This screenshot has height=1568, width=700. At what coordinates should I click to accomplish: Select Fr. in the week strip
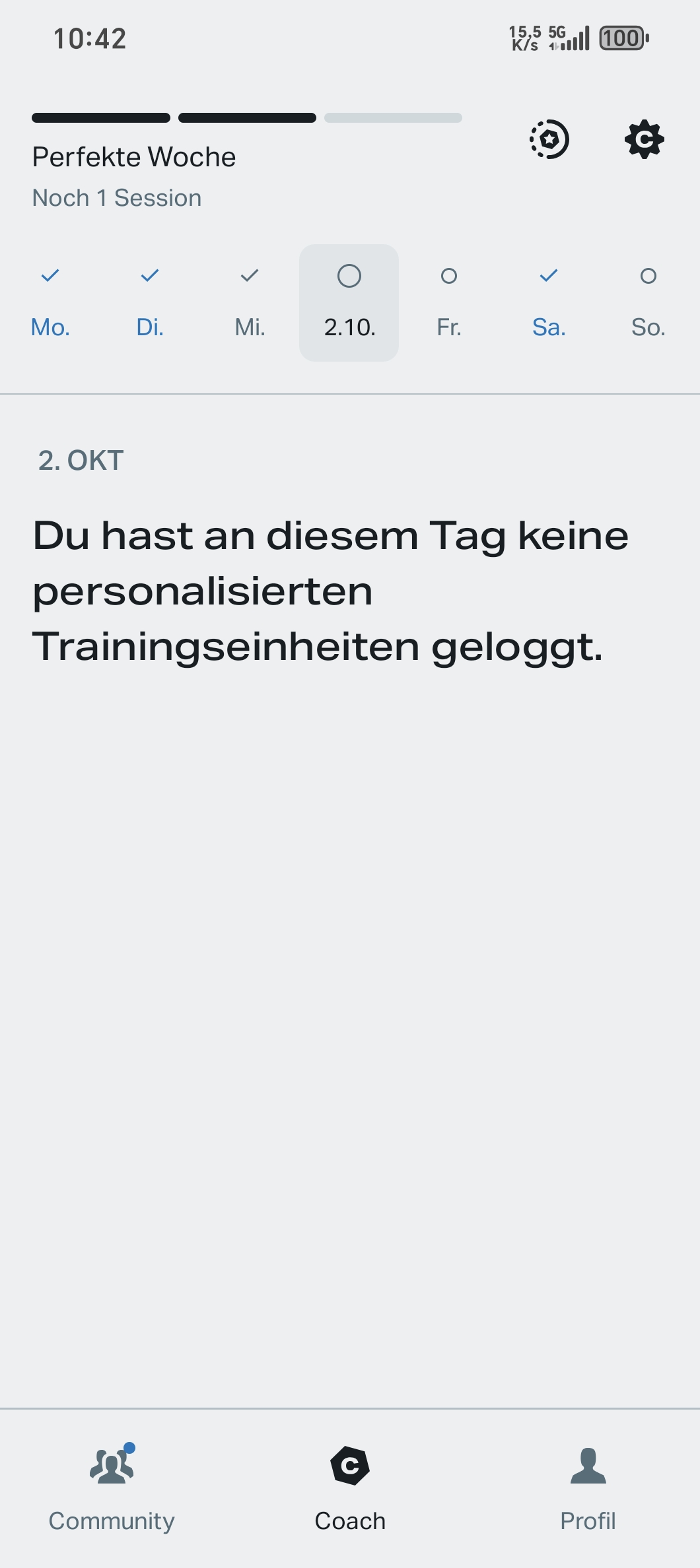pos(449,302)
